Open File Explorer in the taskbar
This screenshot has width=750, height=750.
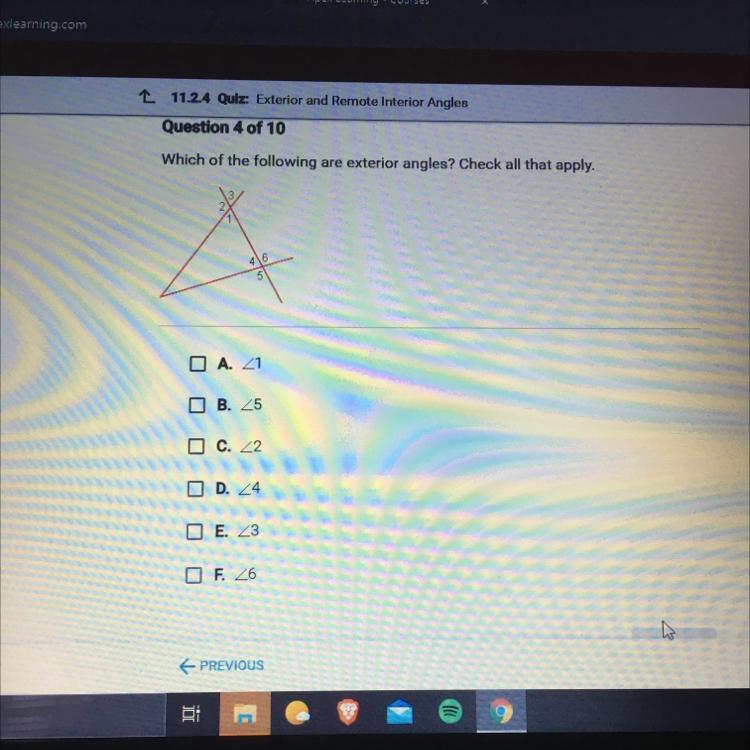[241, 714]
